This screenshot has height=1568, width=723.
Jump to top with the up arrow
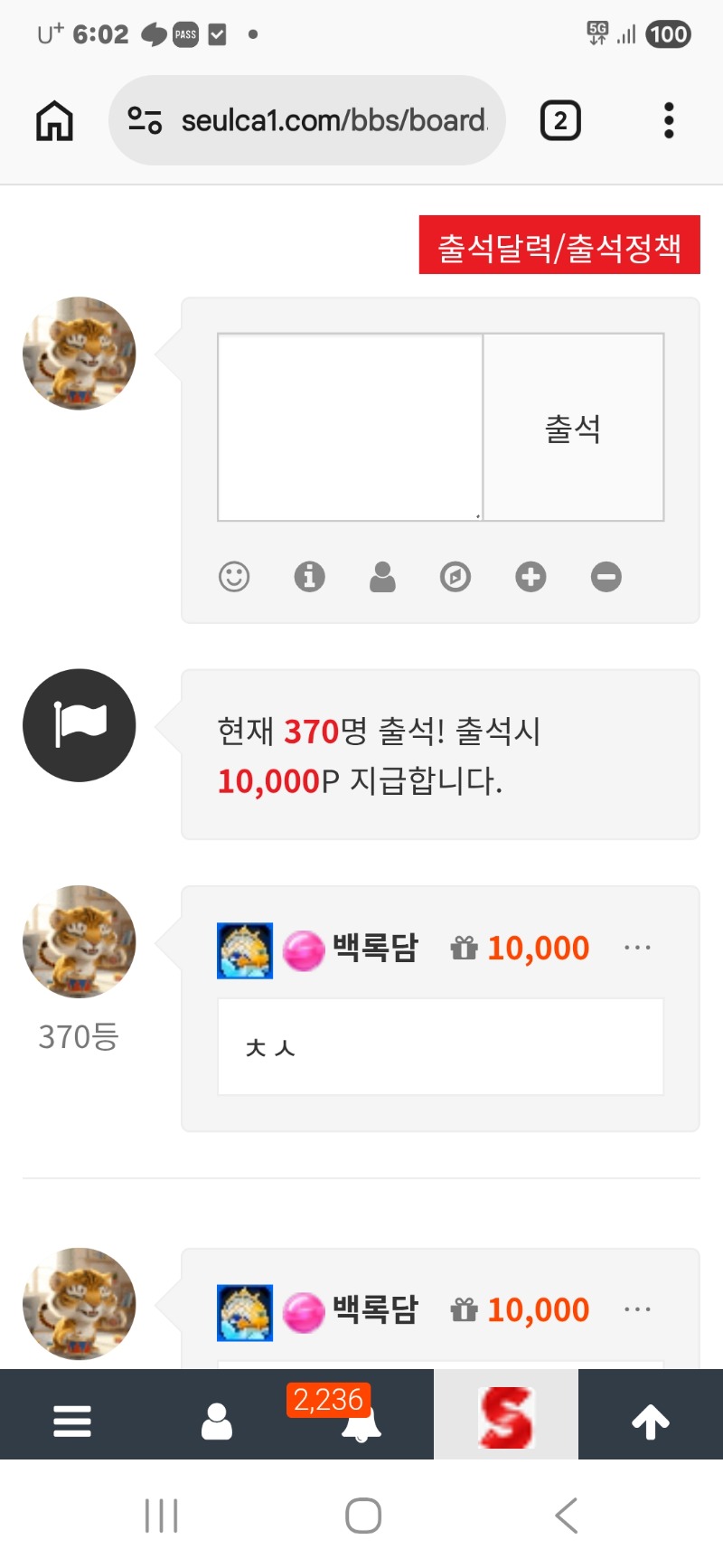click(651, 1421)
